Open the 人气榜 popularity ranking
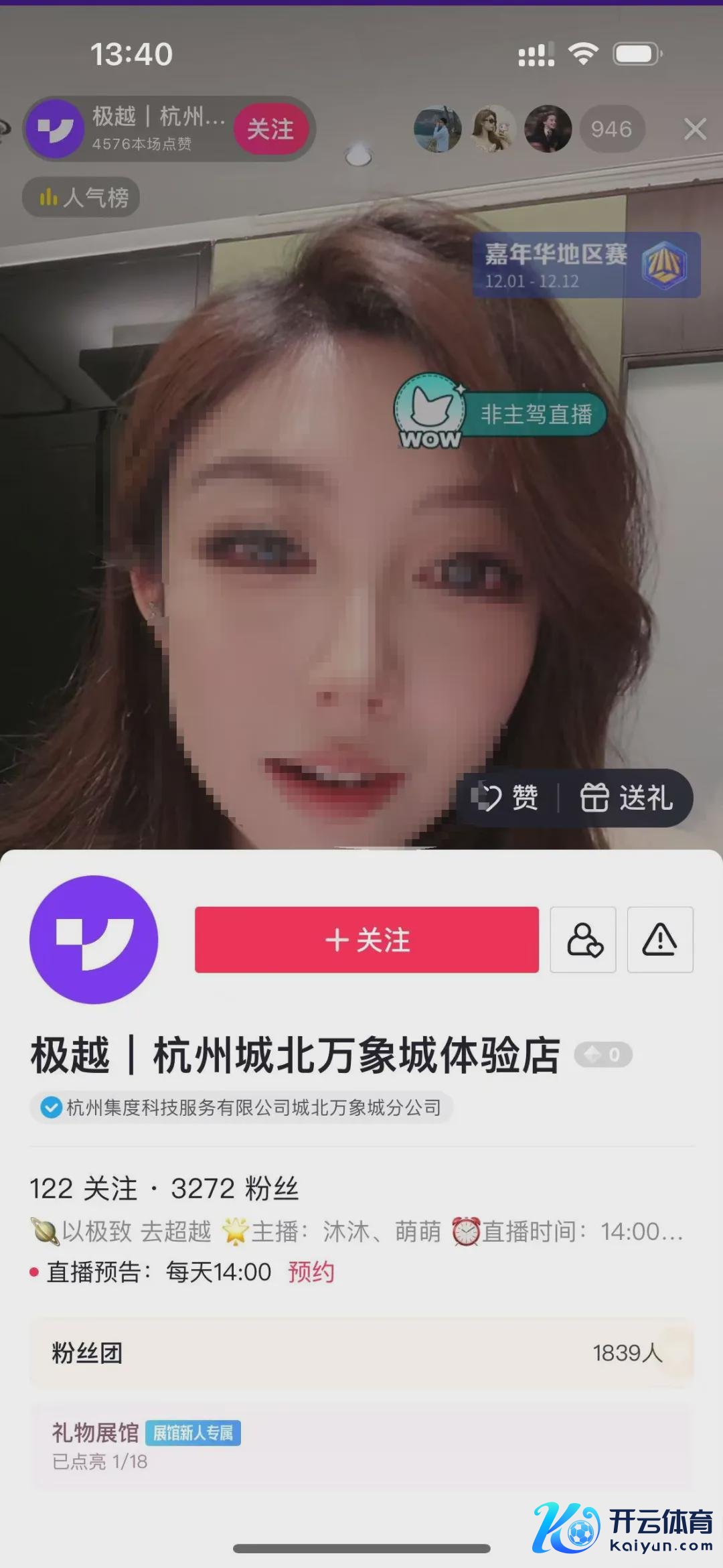723x1568 pixels. pyautogui.click(x=82, y=197)
